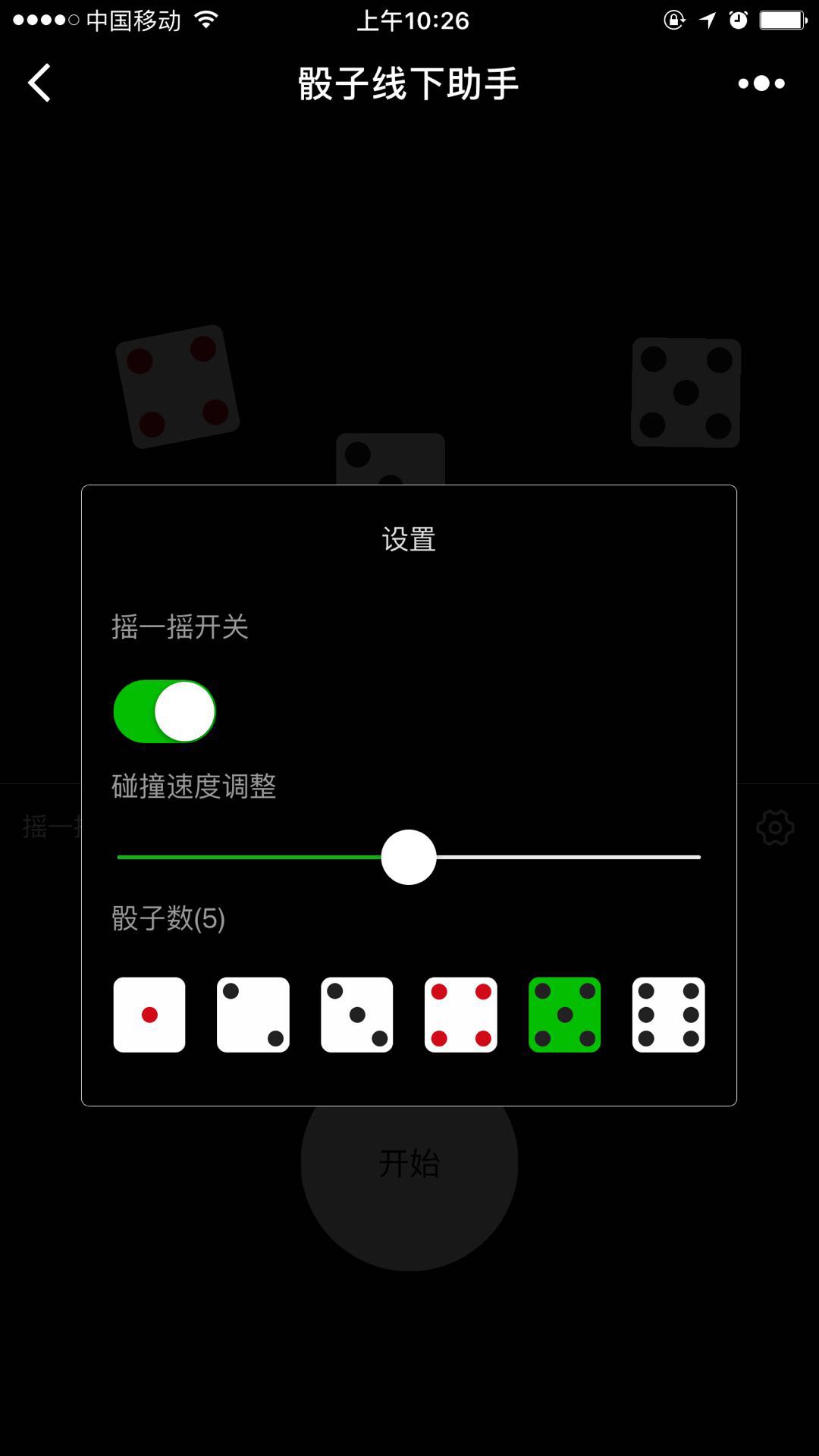
Task: Tap the settings gear icon
Action: tap(775, 827)
